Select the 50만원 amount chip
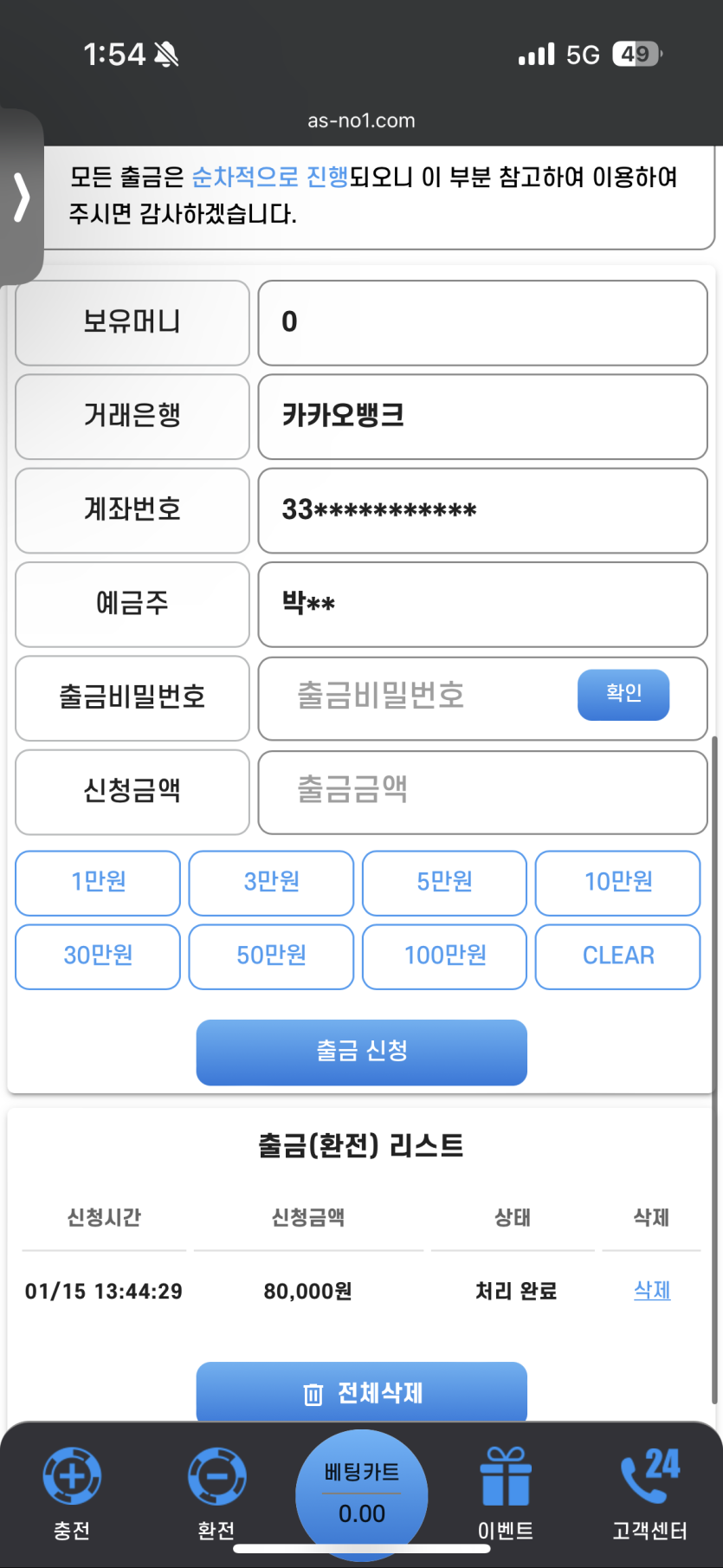This screenshot has width=723, height=1568. click(271, 956)
